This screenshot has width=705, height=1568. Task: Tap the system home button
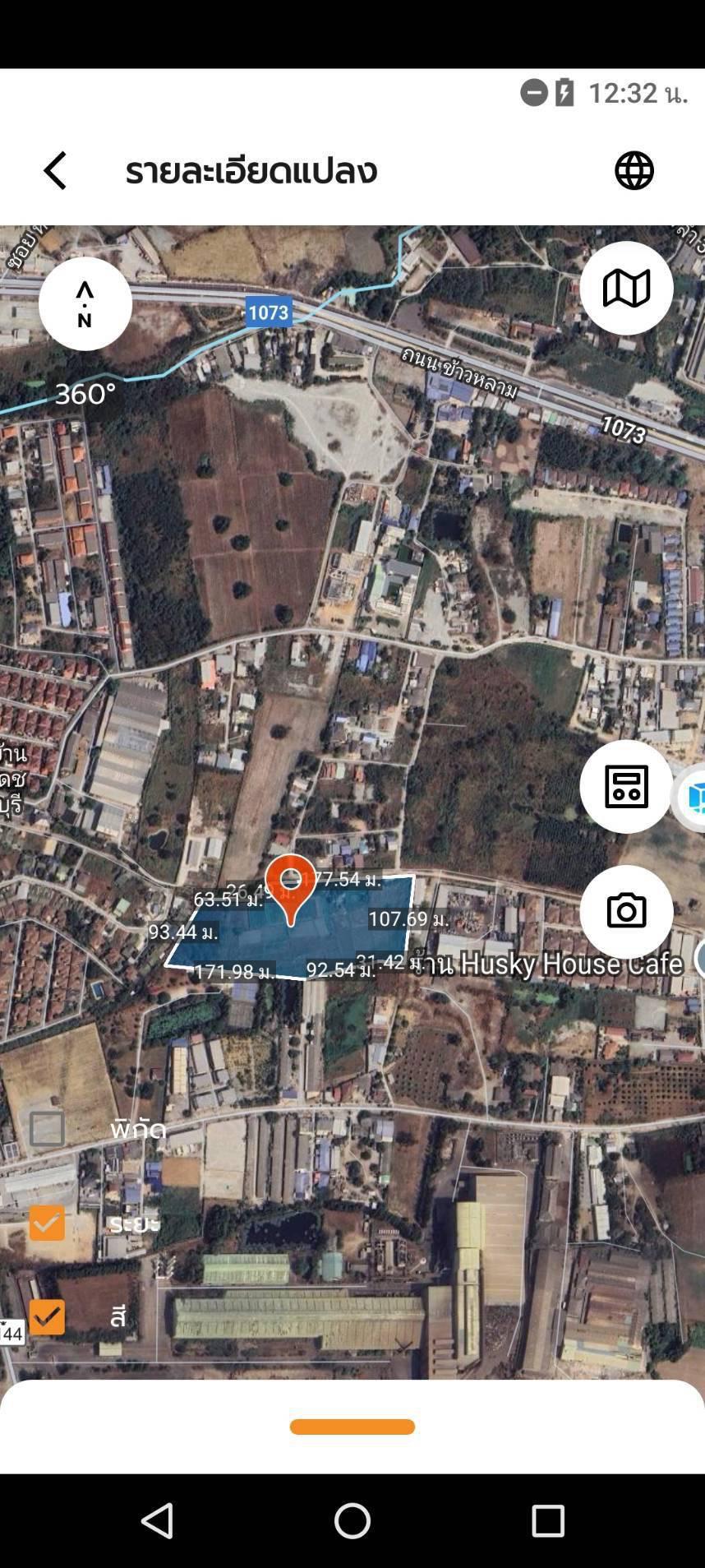[x=352, y=1521]
